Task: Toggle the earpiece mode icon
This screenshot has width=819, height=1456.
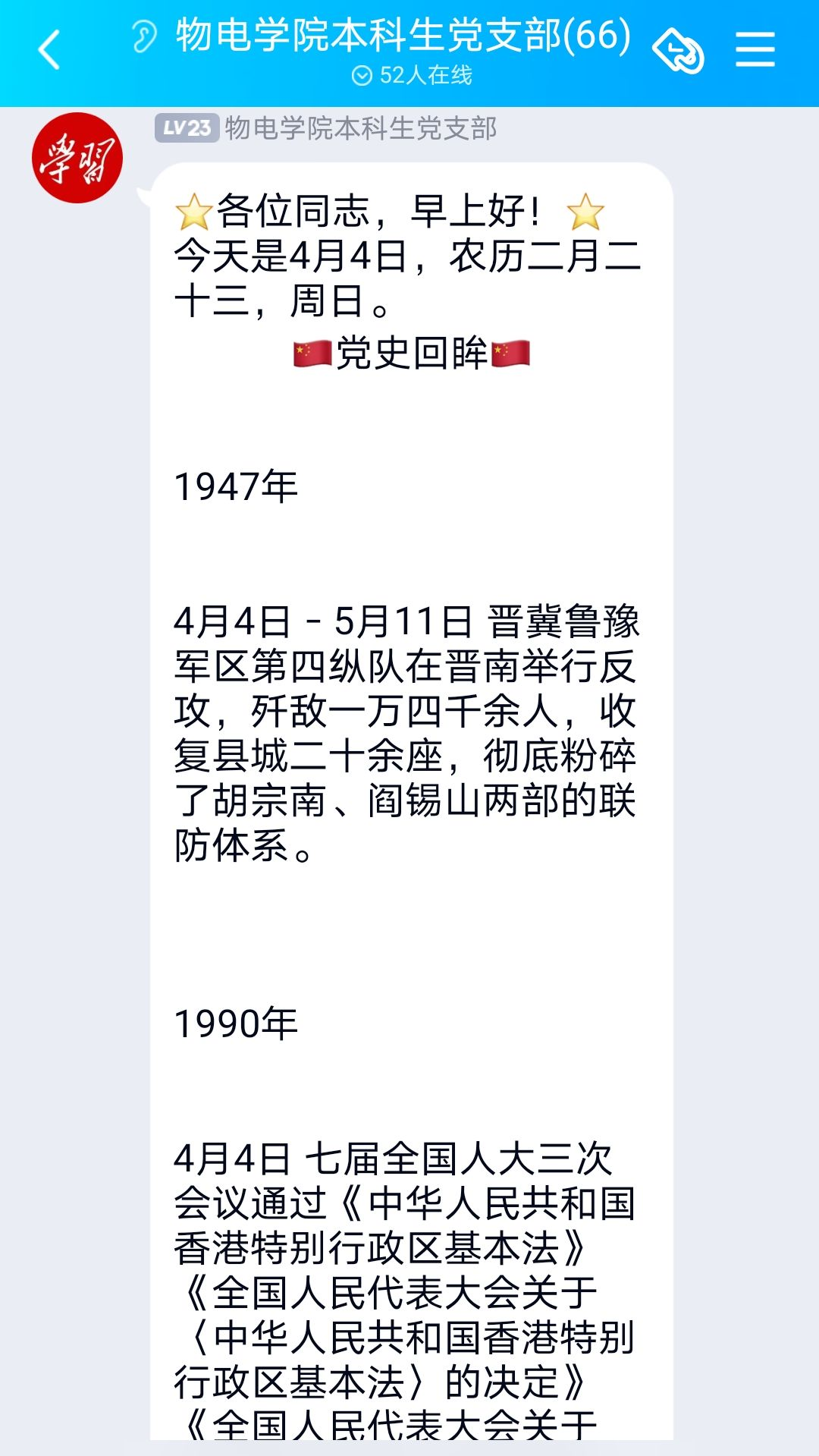Action: tap(143, 36)
